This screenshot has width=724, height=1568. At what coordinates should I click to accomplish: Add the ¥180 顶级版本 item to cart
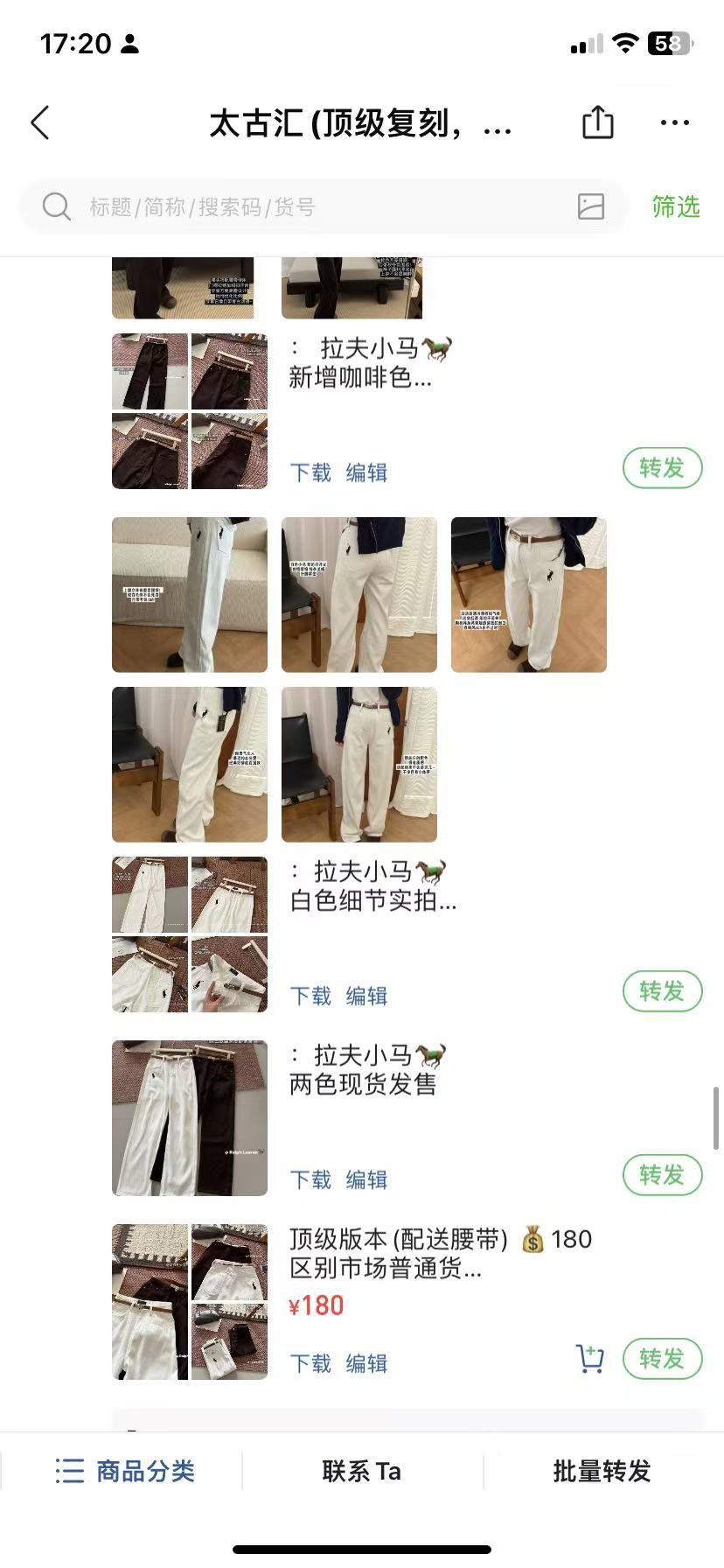pos(590,1359)
